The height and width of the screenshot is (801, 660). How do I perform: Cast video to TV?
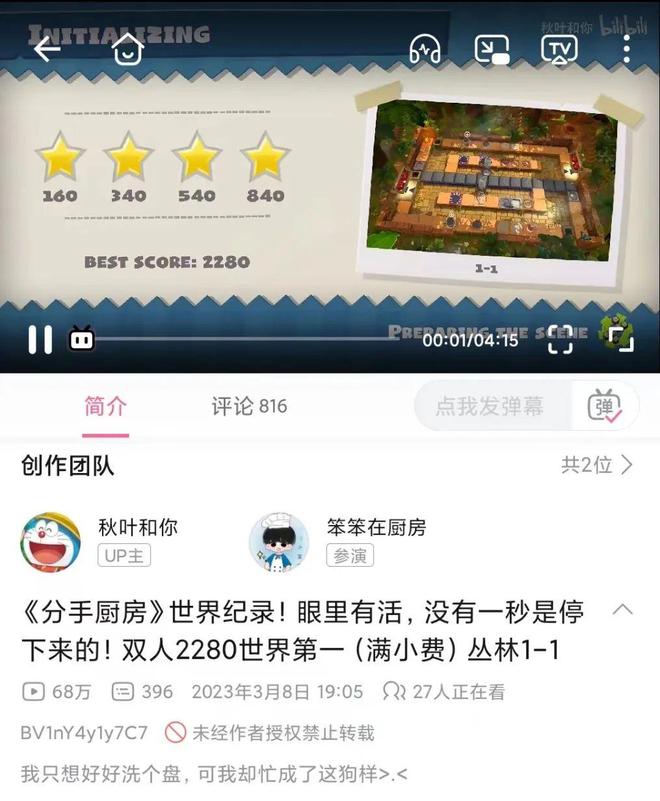560,49
